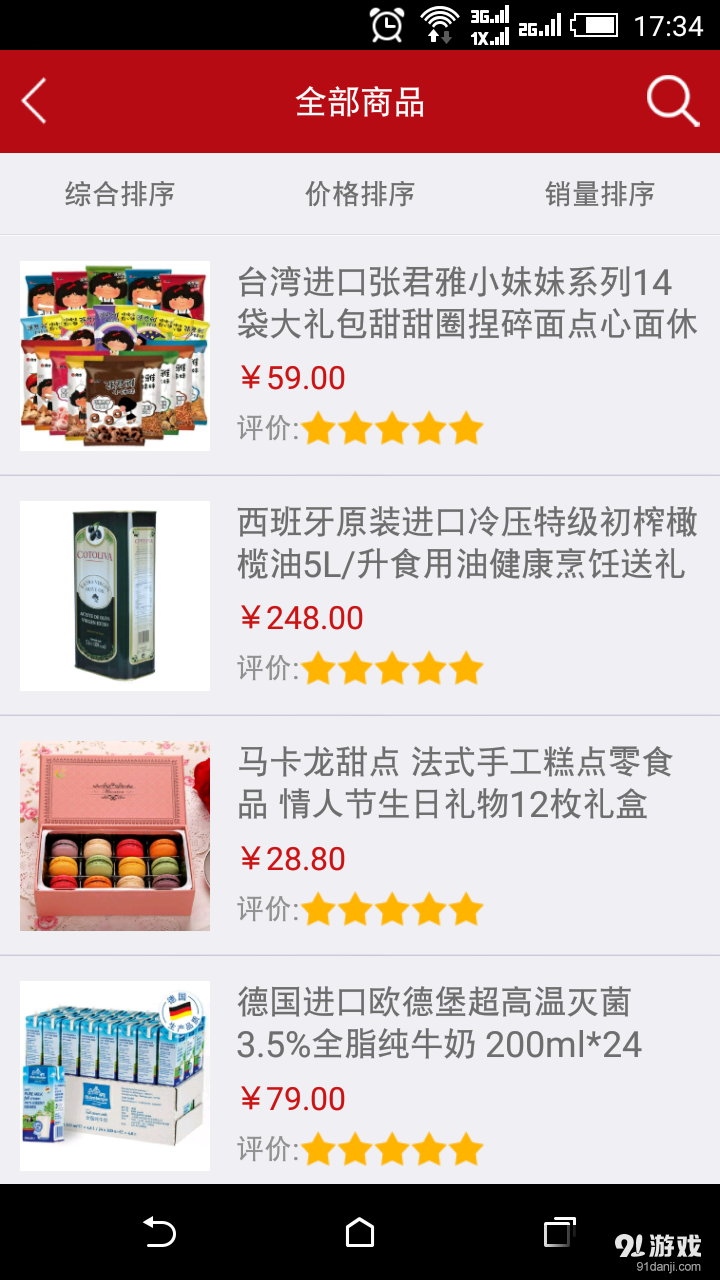Select the 综合排序 sort tab
Screen dimensions: 720x1280
[x=120, y=196]
